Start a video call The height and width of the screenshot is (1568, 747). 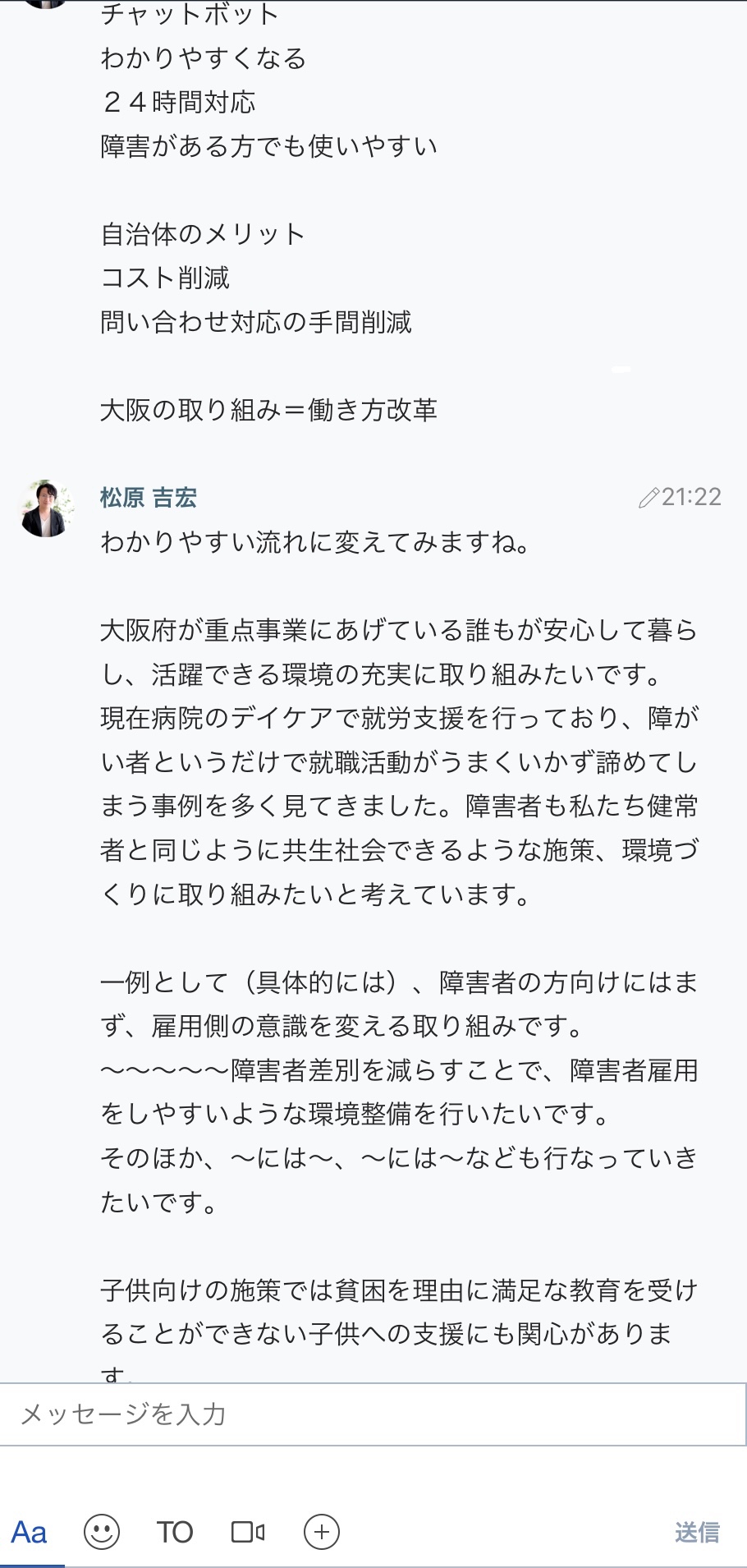coord(248,1532)
